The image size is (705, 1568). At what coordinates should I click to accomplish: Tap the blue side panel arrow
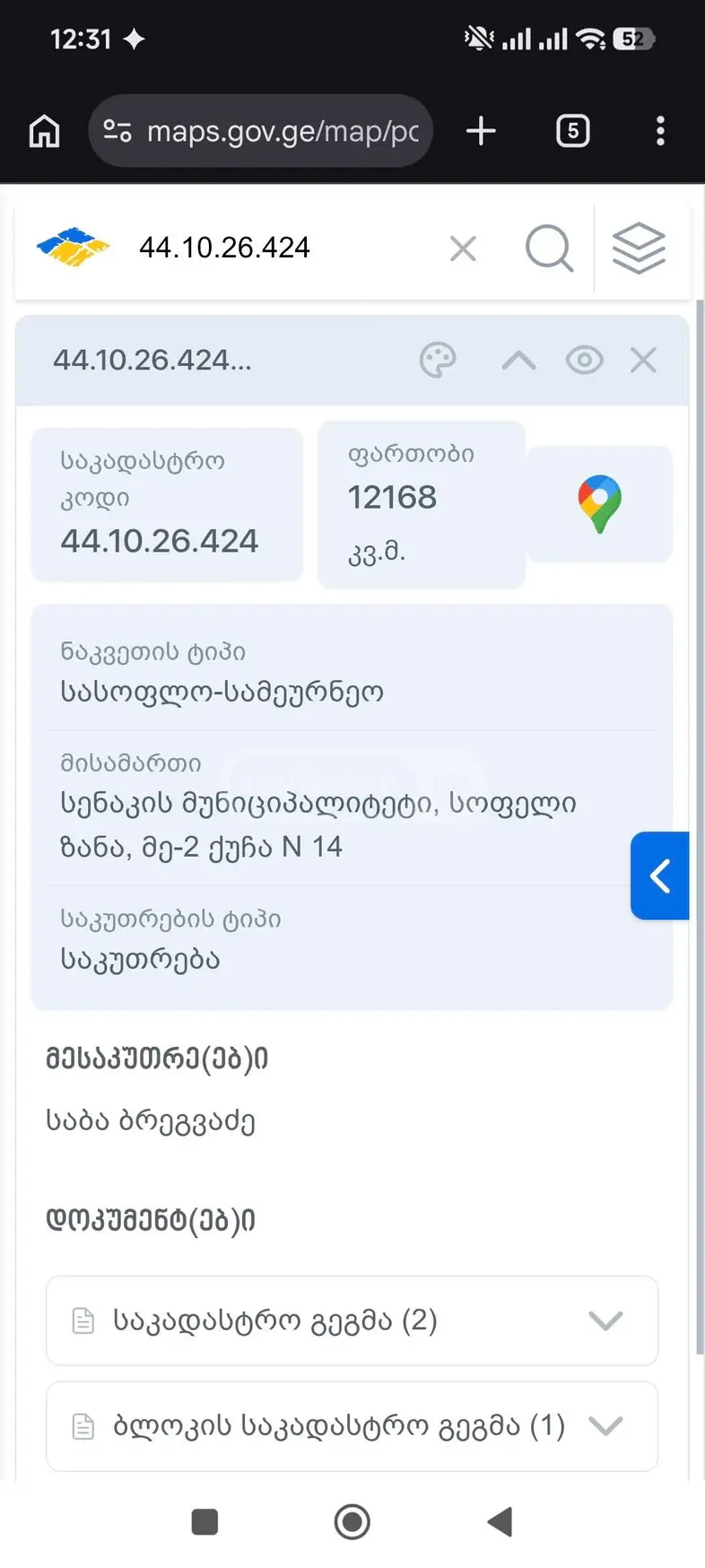pyautogui.click(x=660, y=875)
